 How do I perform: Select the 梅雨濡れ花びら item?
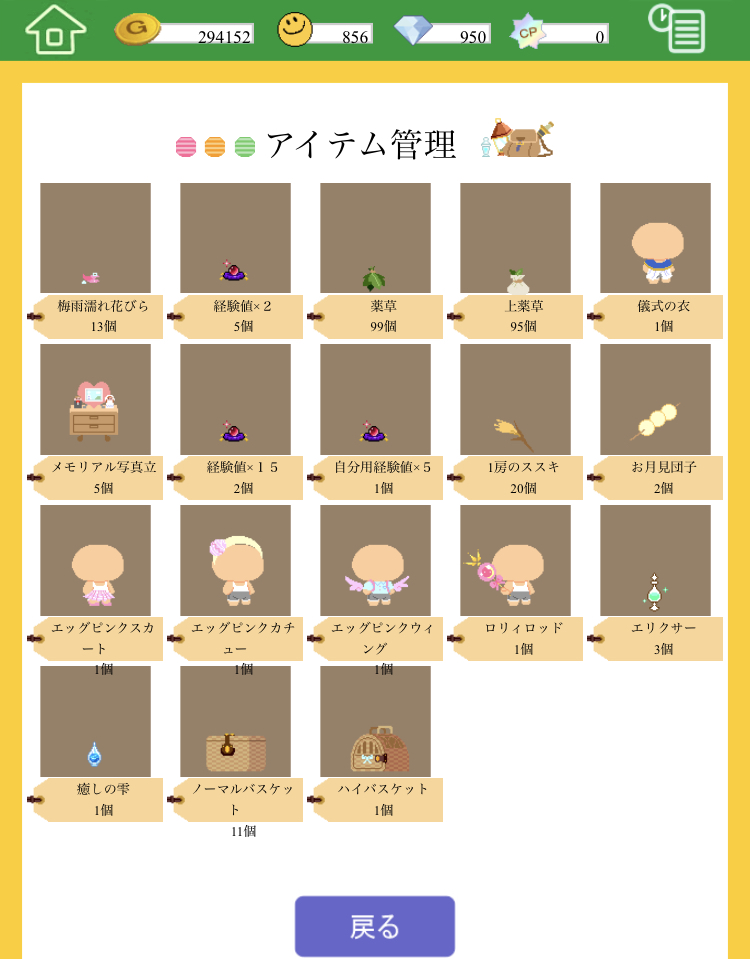pyautogui.click(x=96, y=238)
